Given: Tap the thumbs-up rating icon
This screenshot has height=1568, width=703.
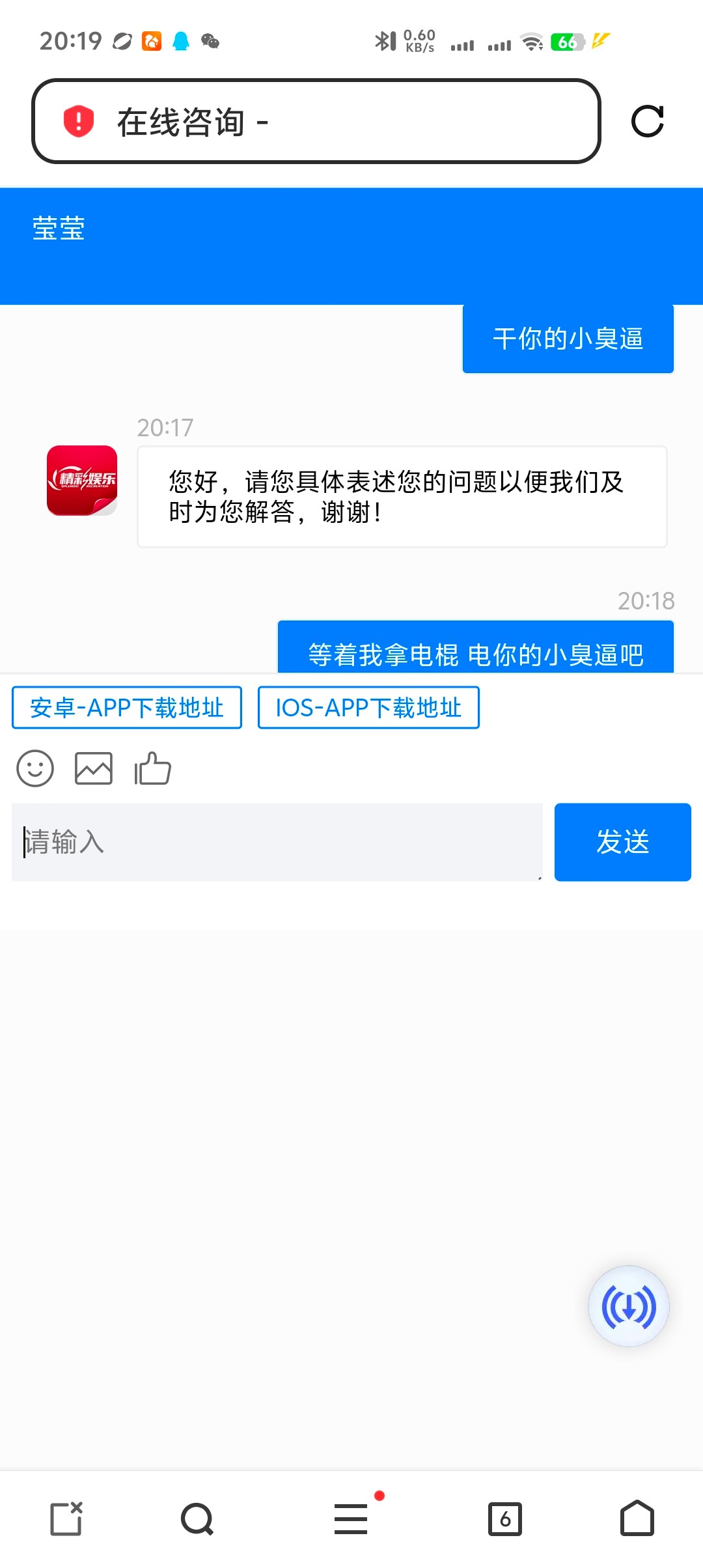Looking at the screenshot, I should (152, 768).
